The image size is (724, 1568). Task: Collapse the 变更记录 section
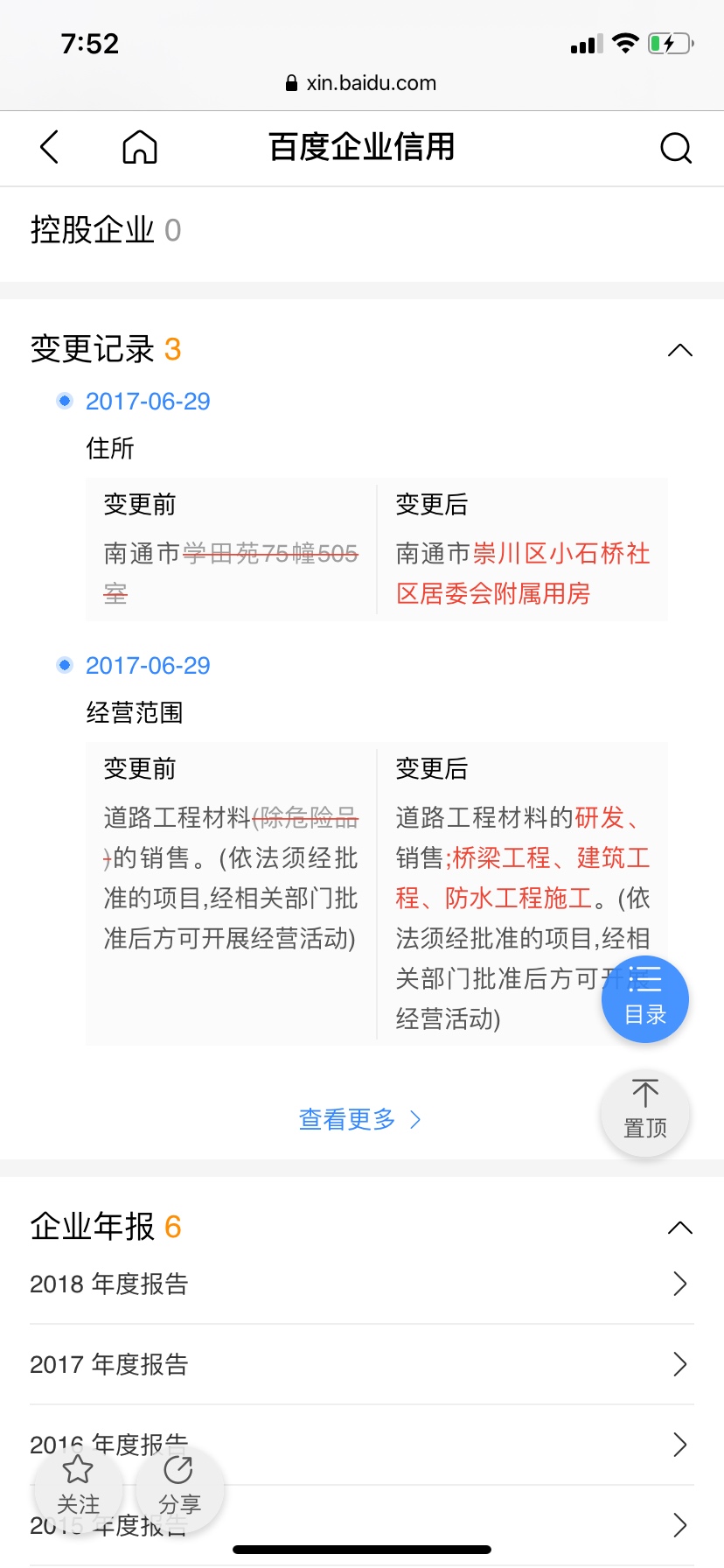(x=679, y=351)
